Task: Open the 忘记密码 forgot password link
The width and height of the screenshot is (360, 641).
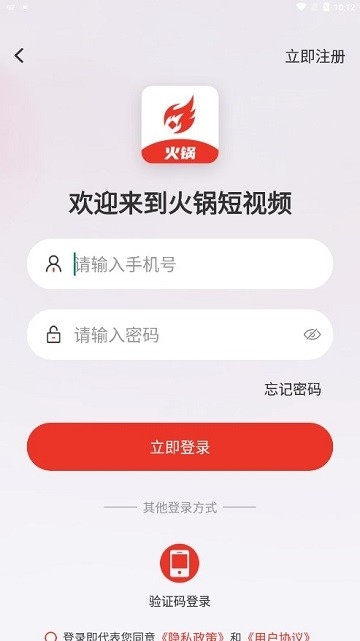Action: 293,389
